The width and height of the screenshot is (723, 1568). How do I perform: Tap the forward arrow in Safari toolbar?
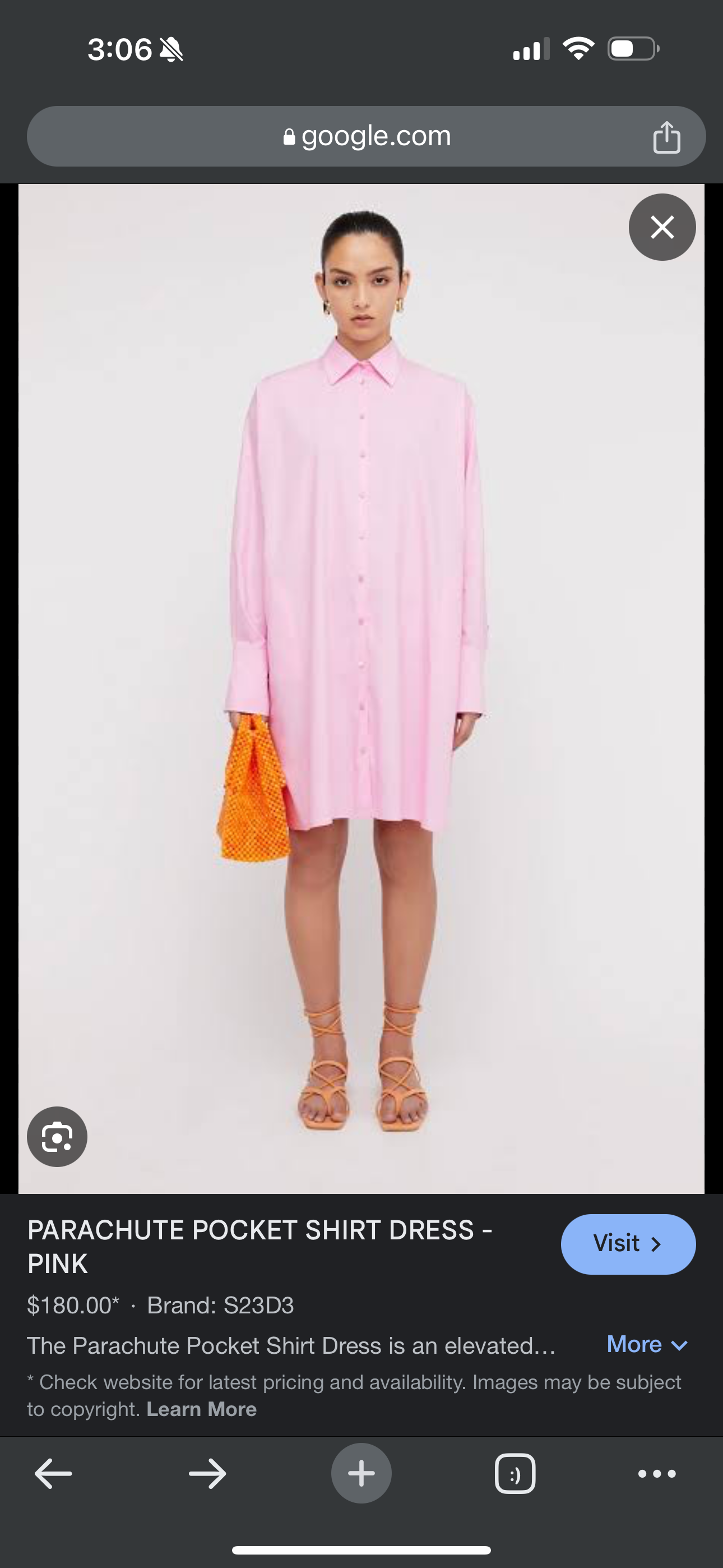[x=207, y=1473]
